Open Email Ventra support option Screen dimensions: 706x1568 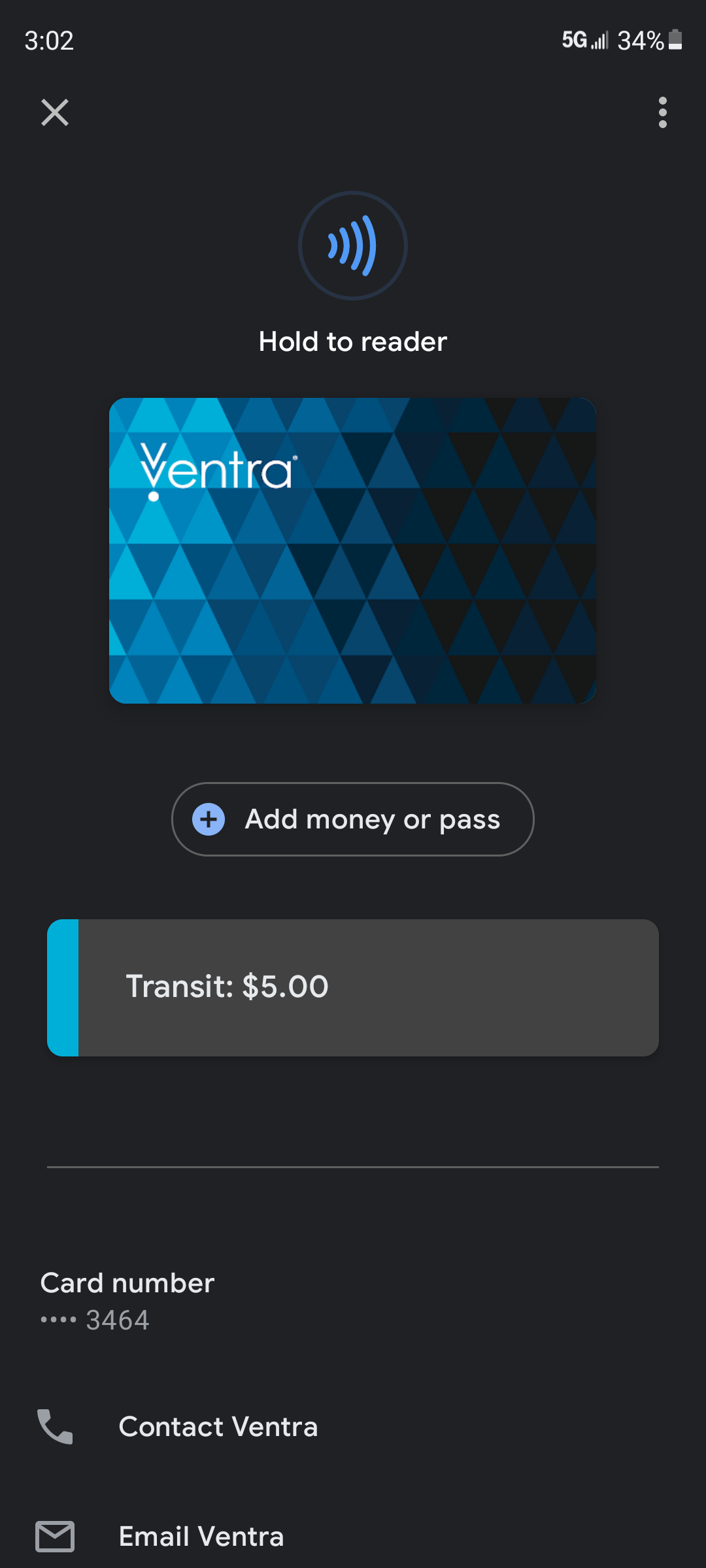point(201,1537)
